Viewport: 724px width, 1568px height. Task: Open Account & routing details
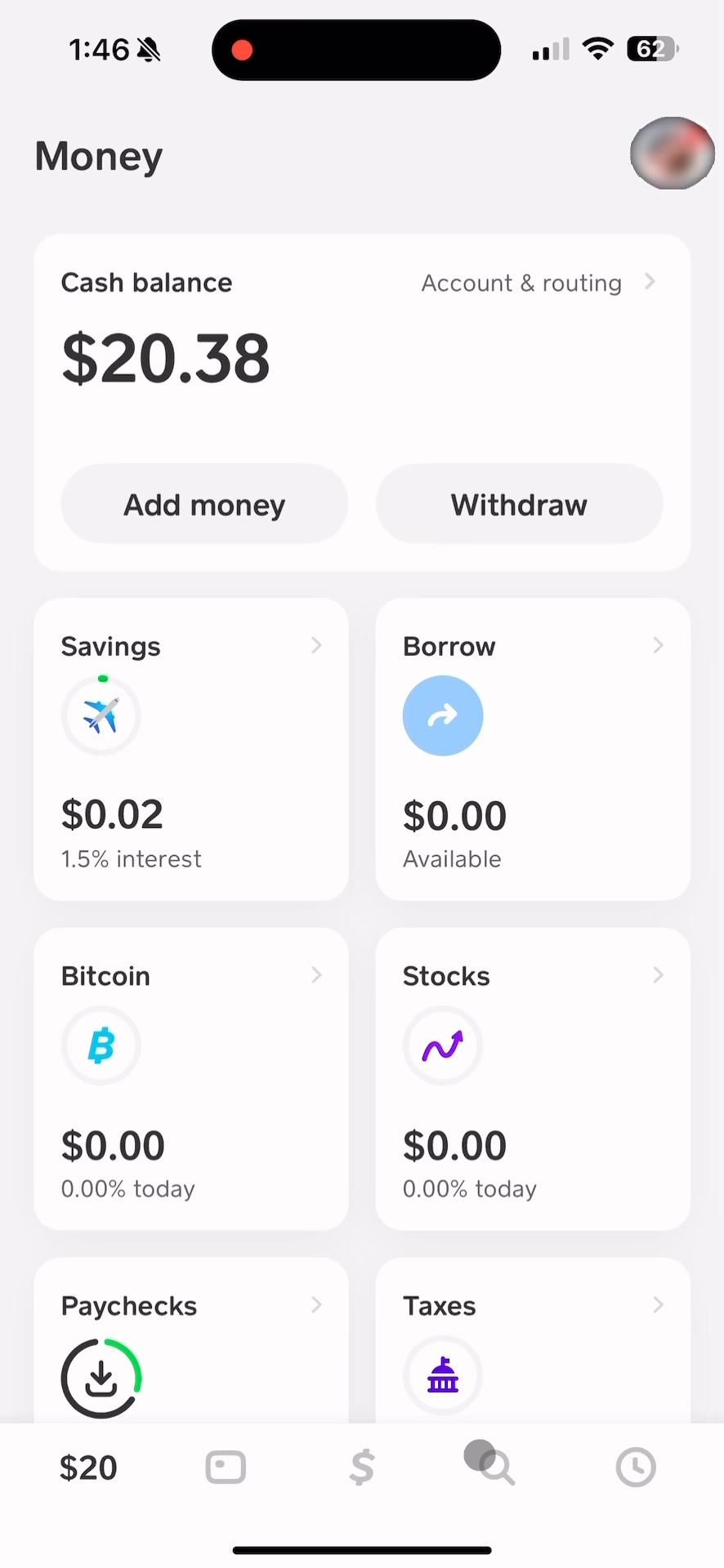click(537, 283)
